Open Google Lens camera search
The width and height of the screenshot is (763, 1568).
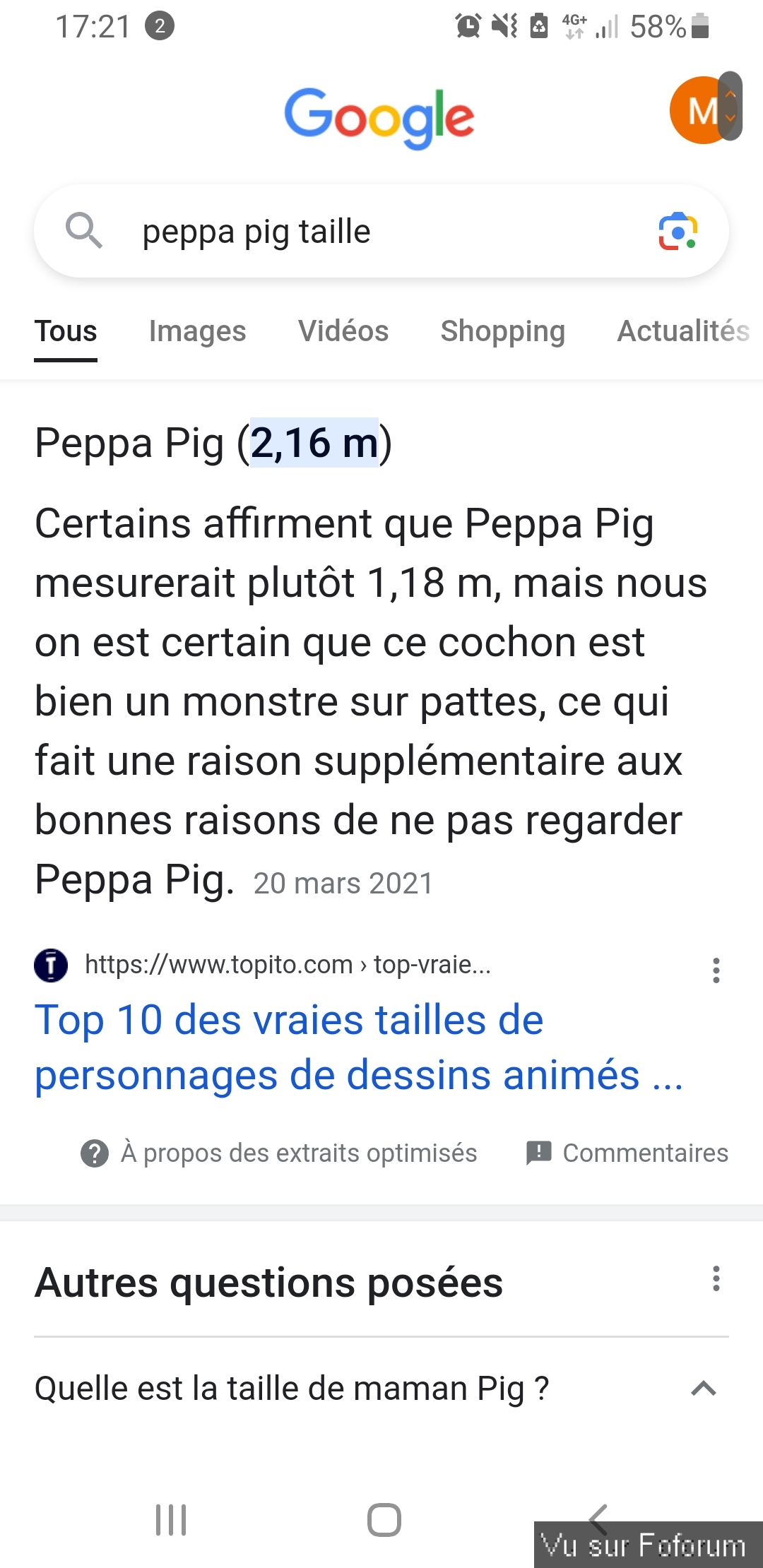(x=678, y=232)
